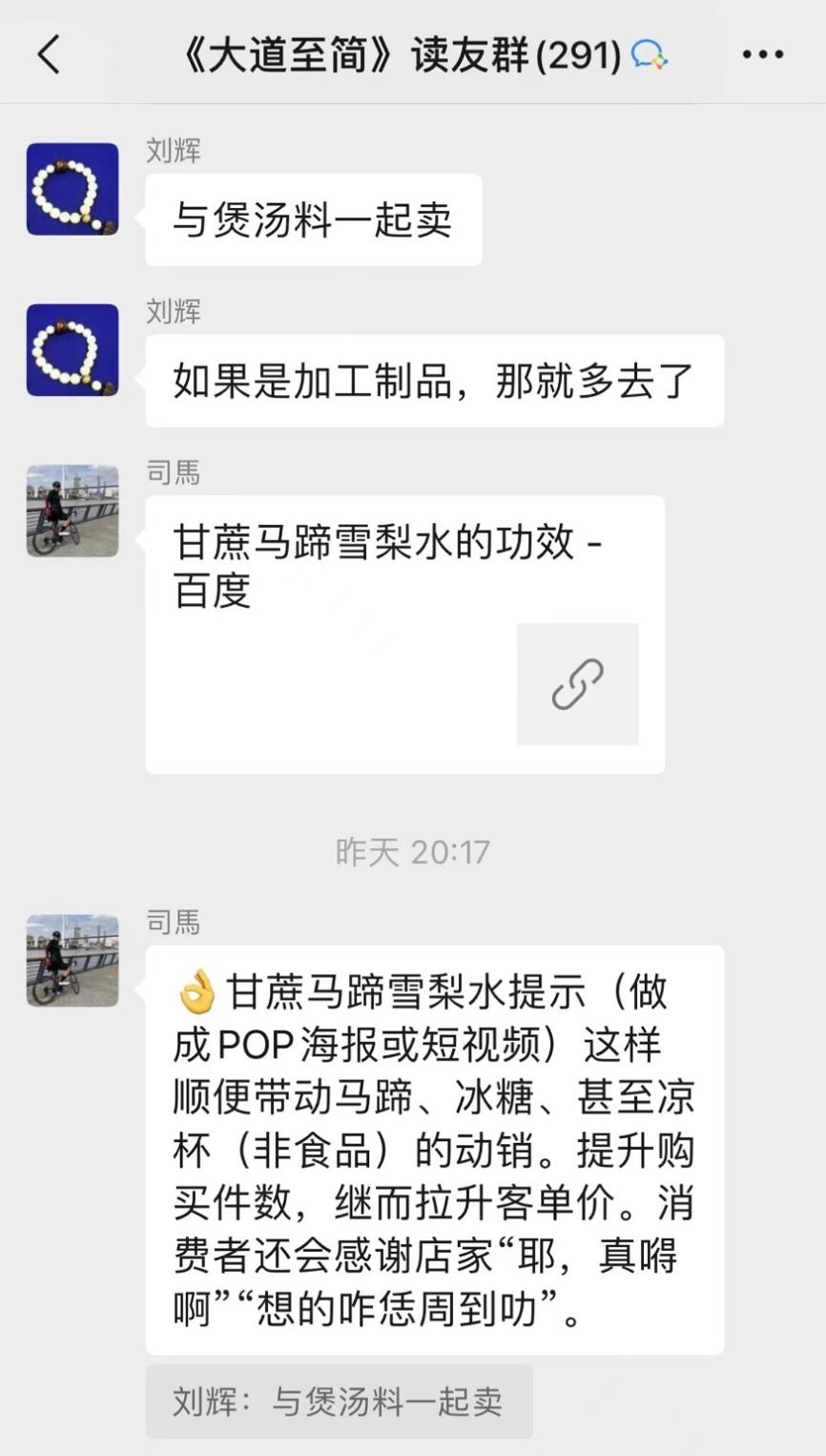Viewport: 826px width, 1456px height.
Task: View 司馬's profile from the 百度 link message
Action: 72,511
